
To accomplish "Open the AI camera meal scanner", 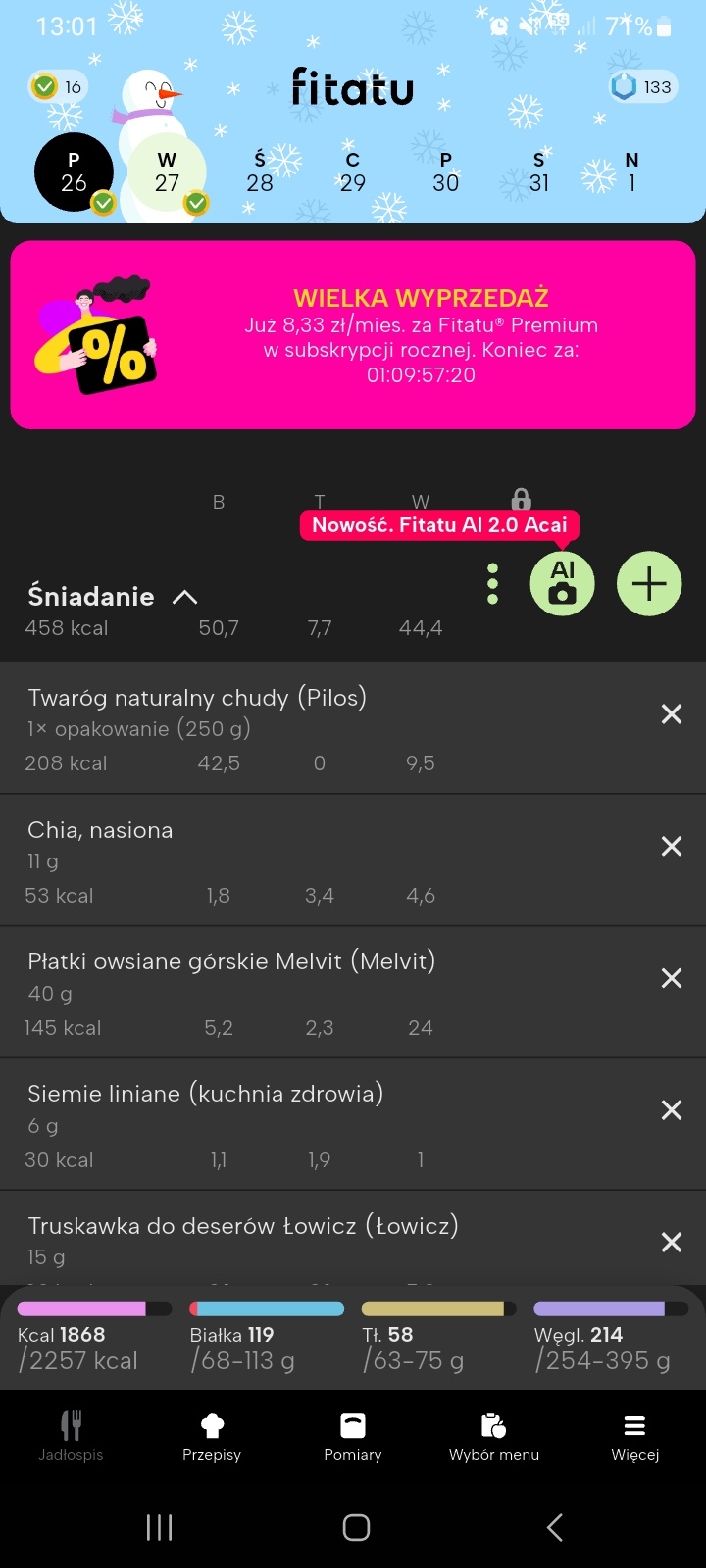I will tap(562, 584).
